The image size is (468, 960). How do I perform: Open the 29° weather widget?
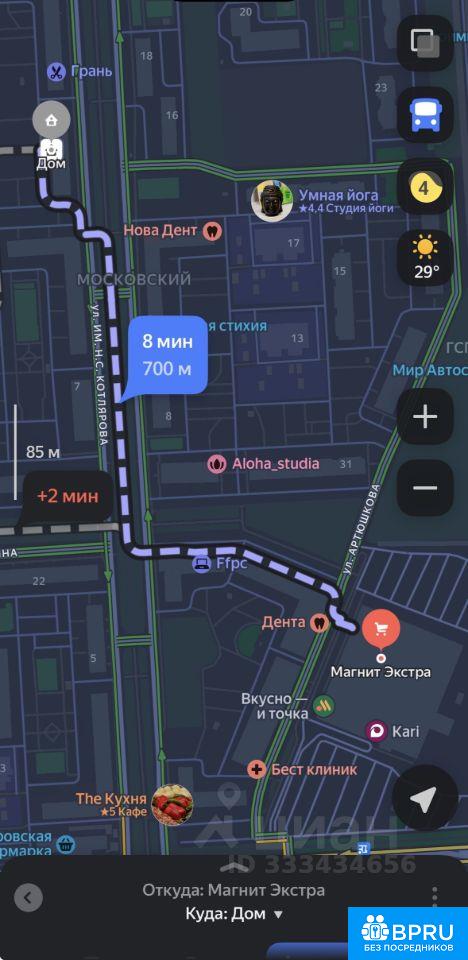(x=425, y=258)
